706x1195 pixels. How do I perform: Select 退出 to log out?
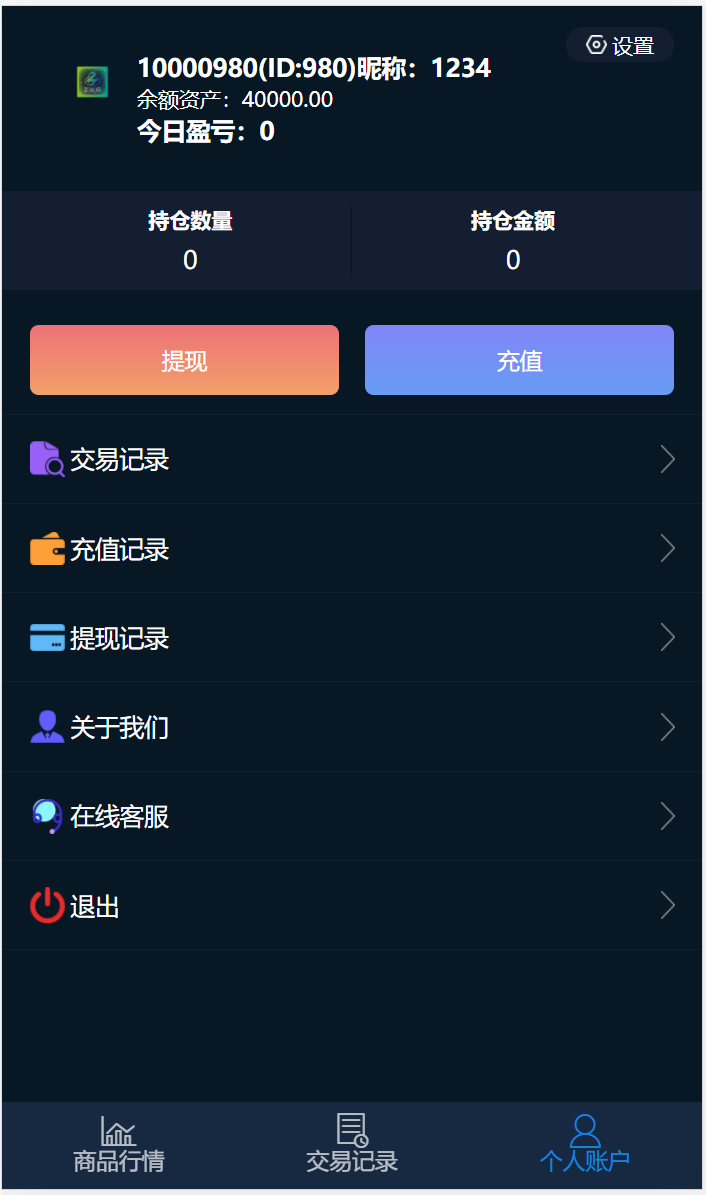352,906
